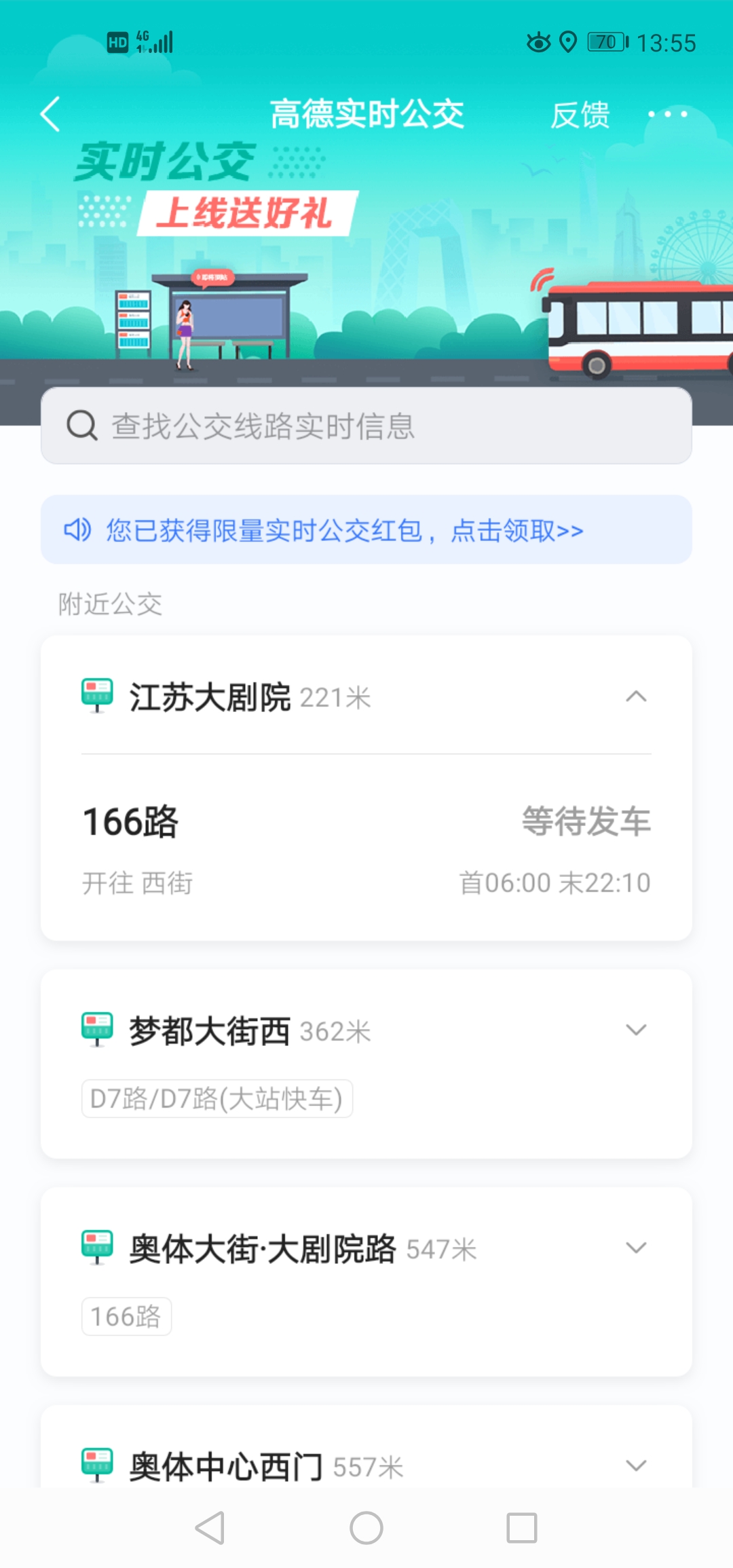Collapse the 江苏大剧院 stop card
The image size is (733, 1568).
pos(636,697)
